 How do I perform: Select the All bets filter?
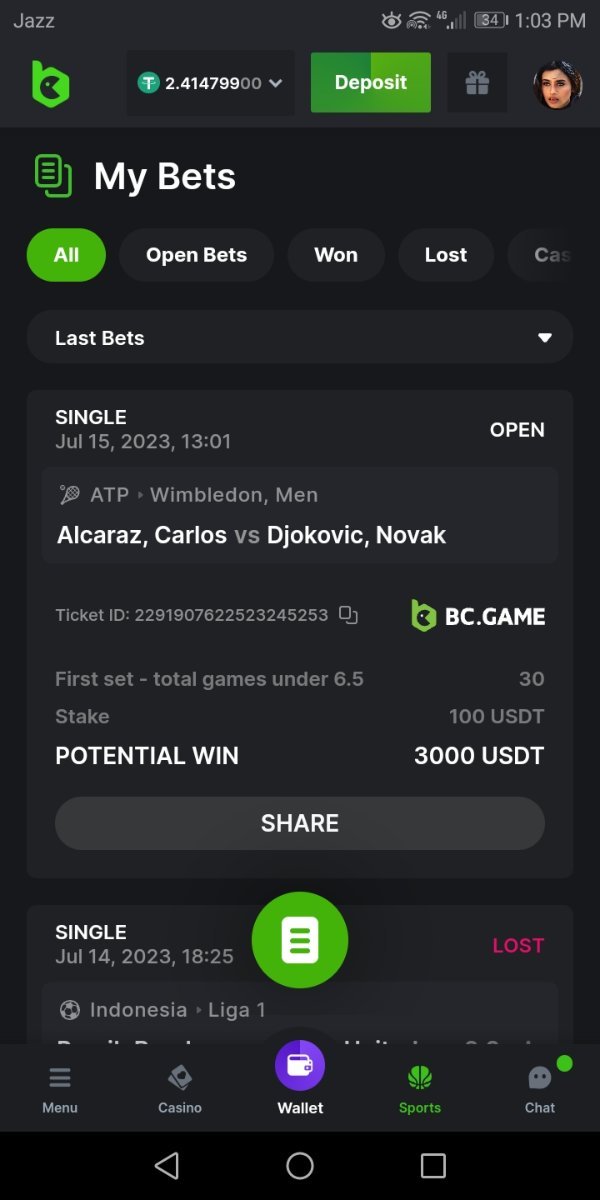click(66, 255)
